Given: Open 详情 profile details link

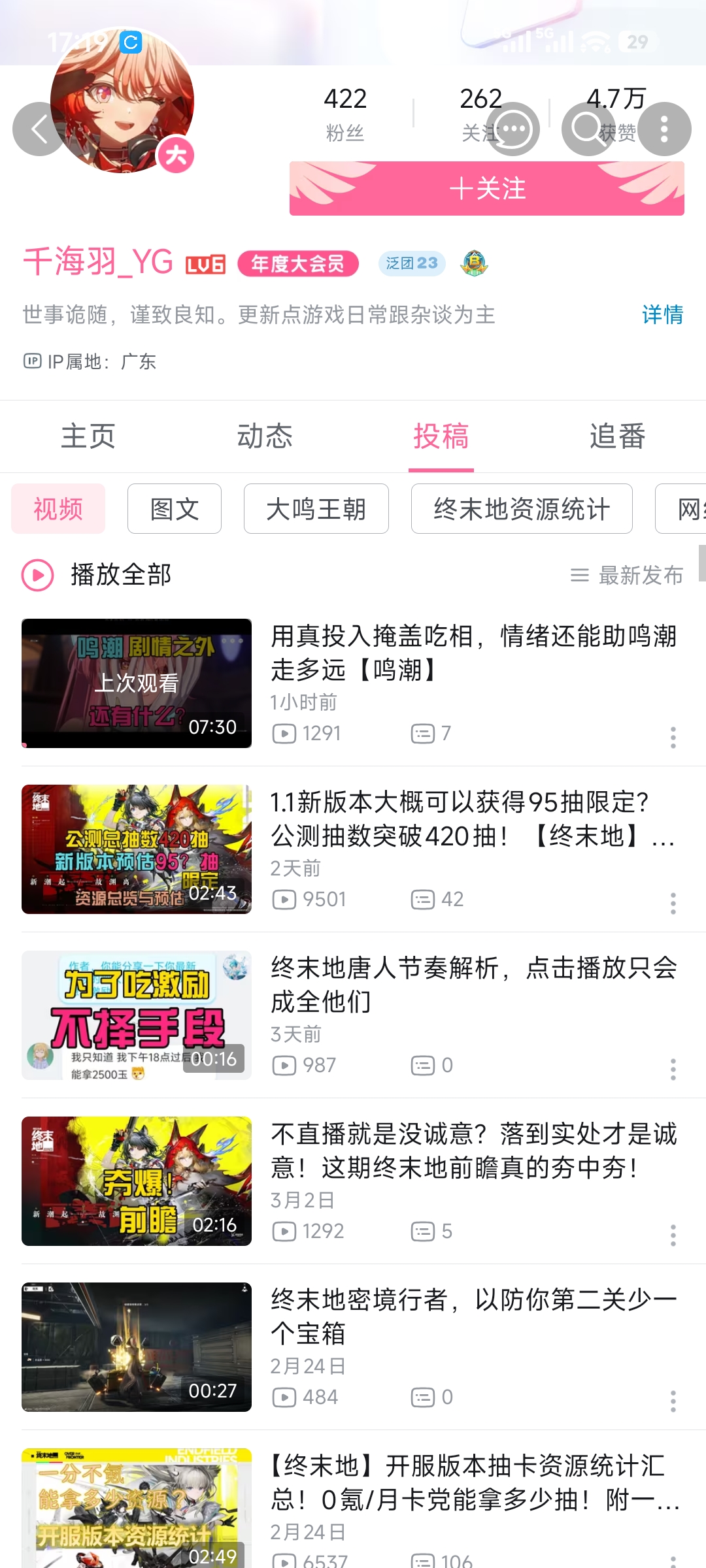Looking at the screenshot, I should click(662, 315).
